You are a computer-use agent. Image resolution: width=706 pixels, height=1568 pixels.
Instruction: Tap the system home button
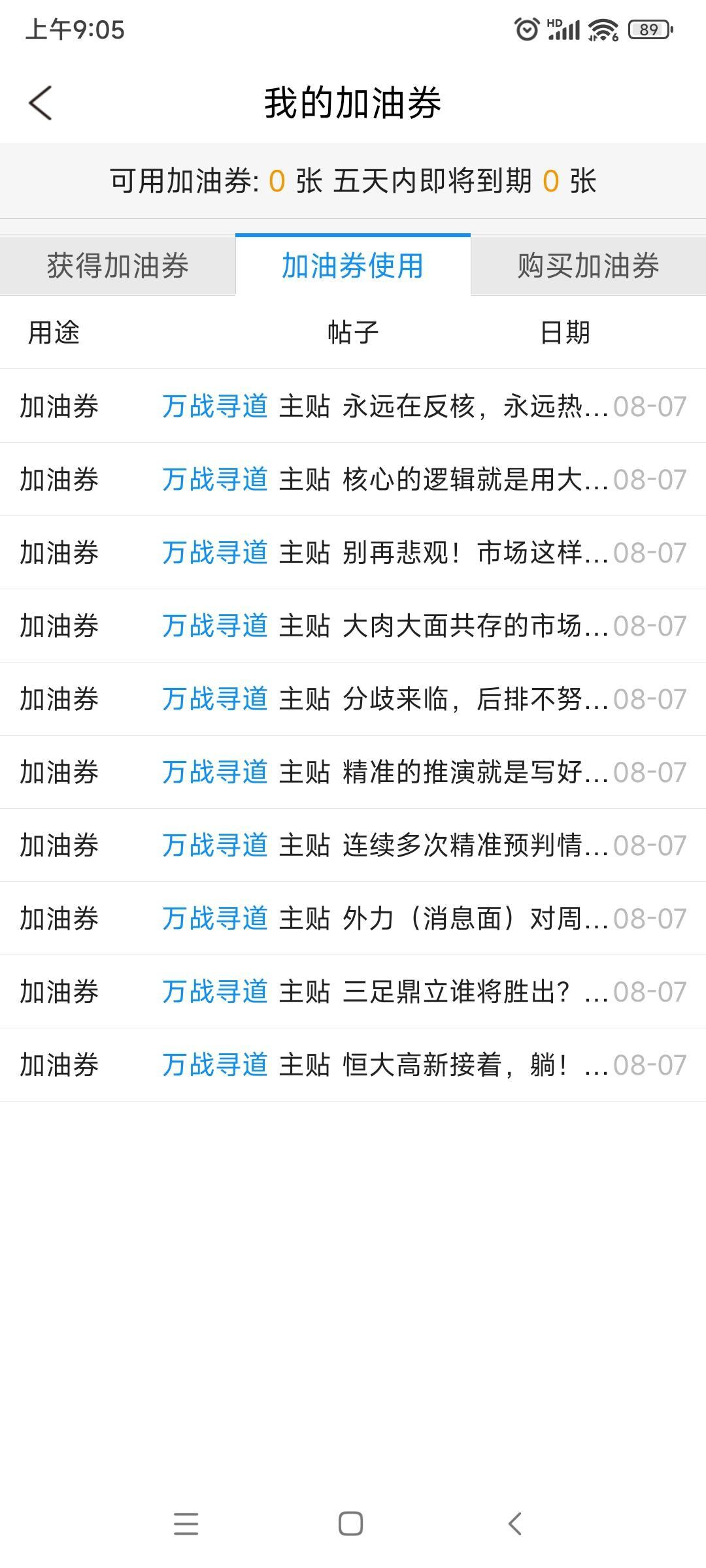tap(351, 1524)
